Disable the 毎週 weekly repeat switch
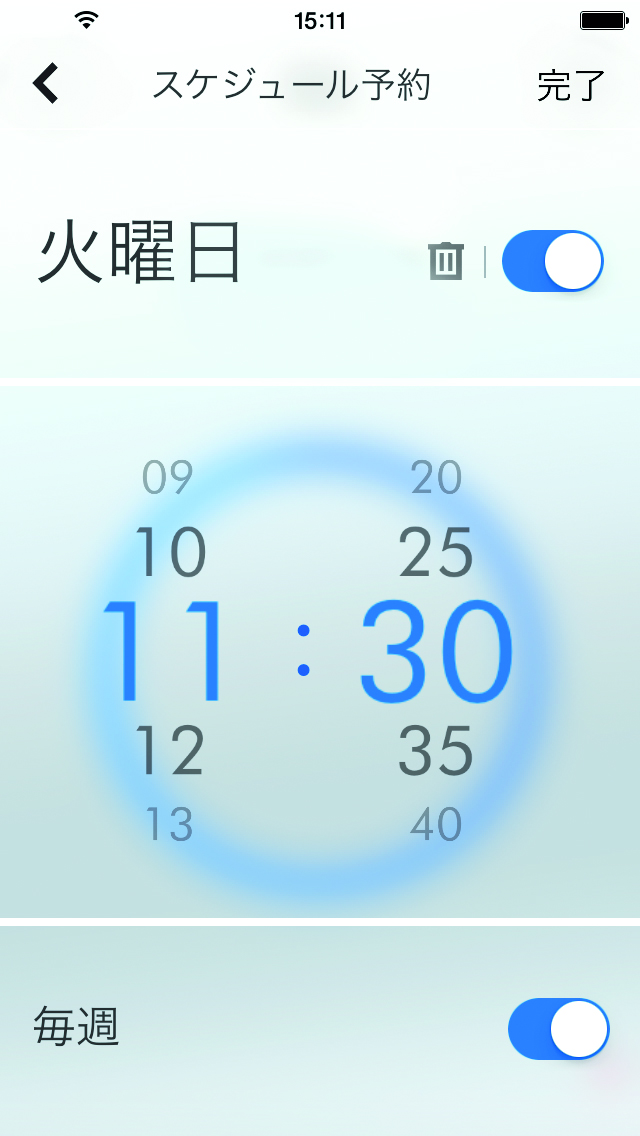The width and height of the screenshot is (640, 1136). pyautogui.click(x=558, y=1028)
